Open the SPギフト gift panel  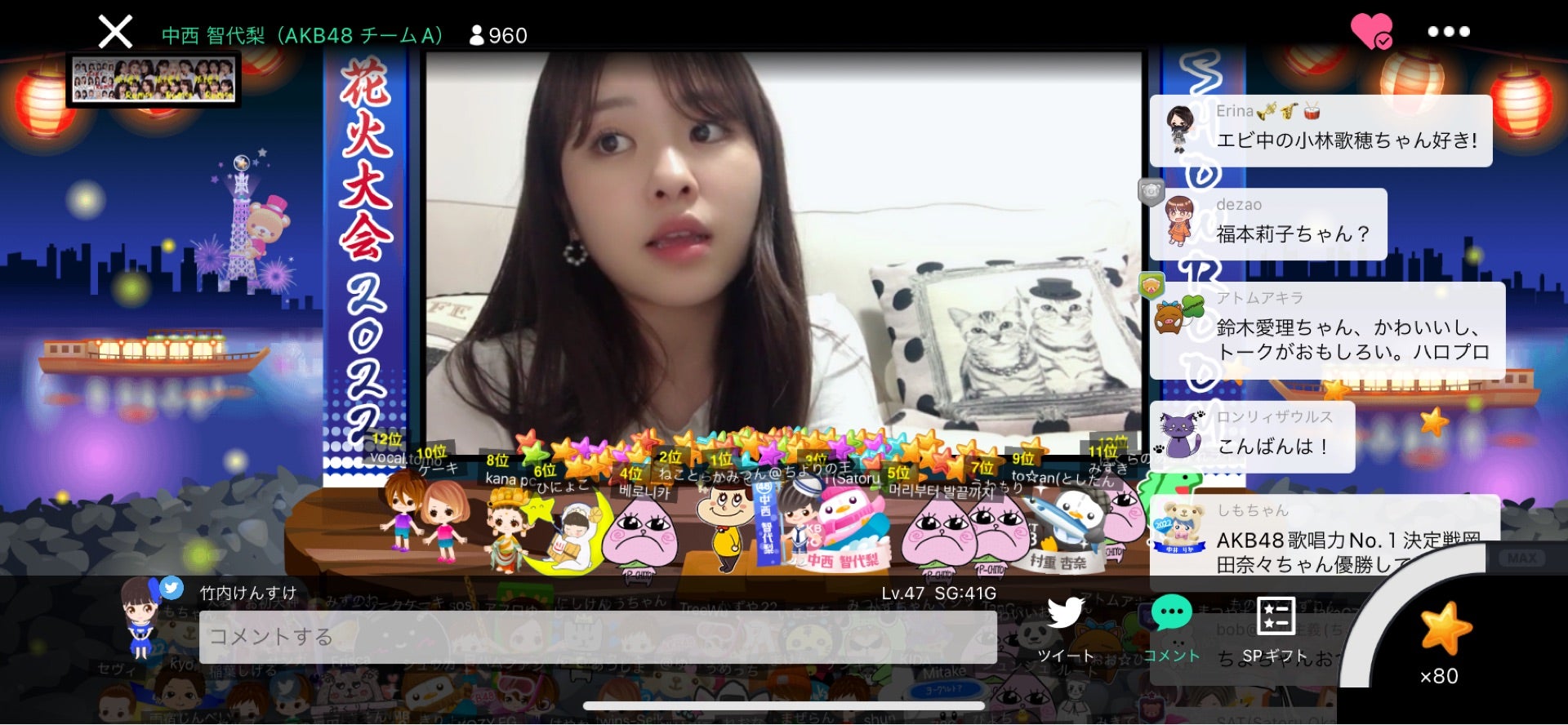[1276, 629]
